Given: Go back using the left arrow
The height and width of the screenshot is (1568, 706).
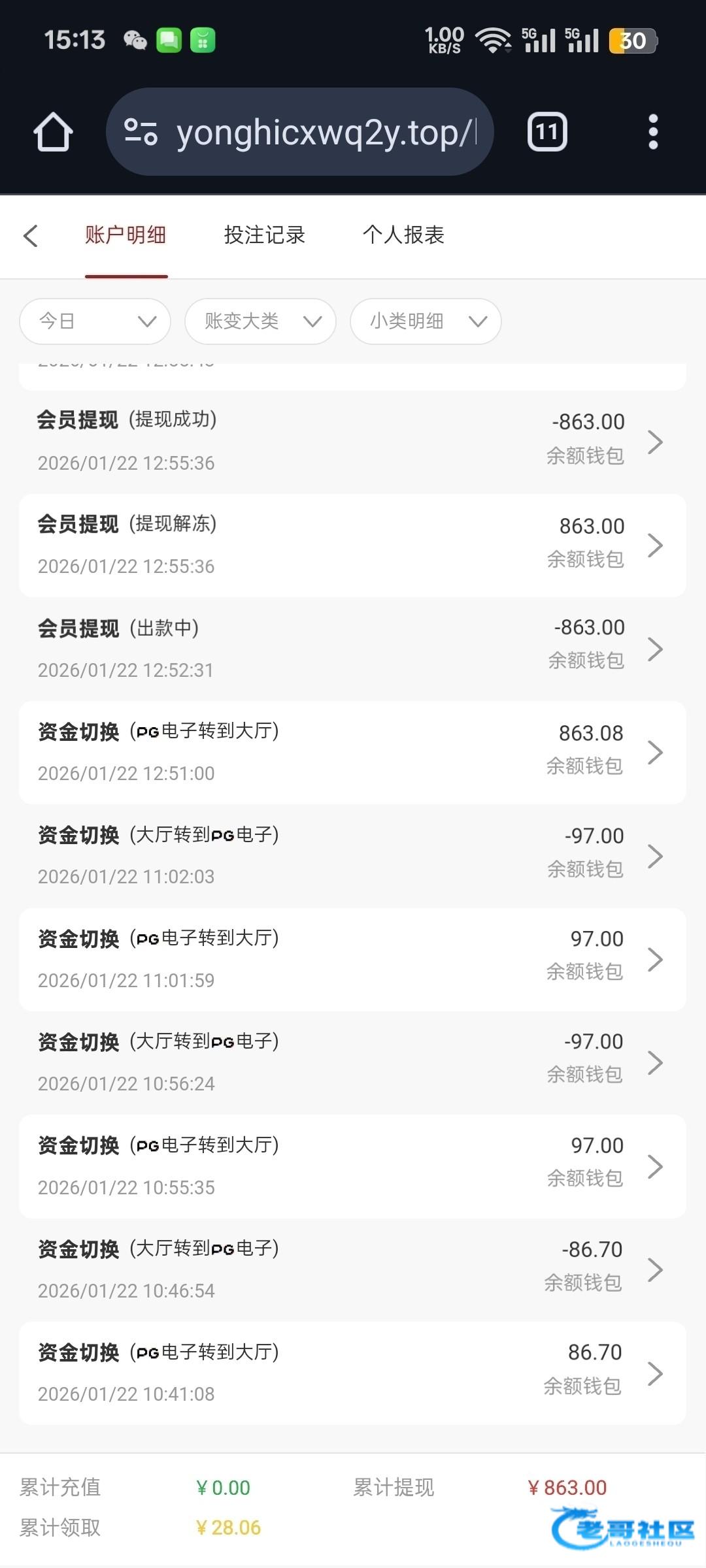Looking at the screenshot, I should (x=31, y=236).
